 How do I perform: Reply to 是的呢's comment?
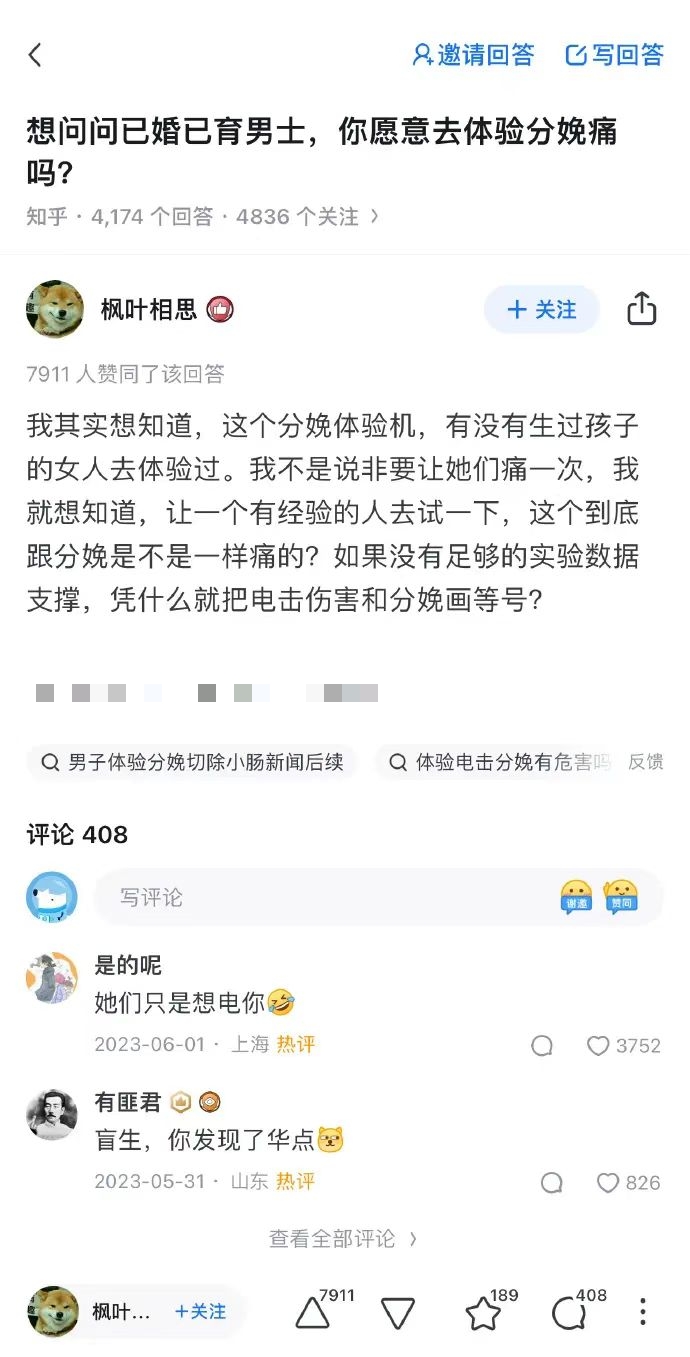click(x=542, y=1046)
